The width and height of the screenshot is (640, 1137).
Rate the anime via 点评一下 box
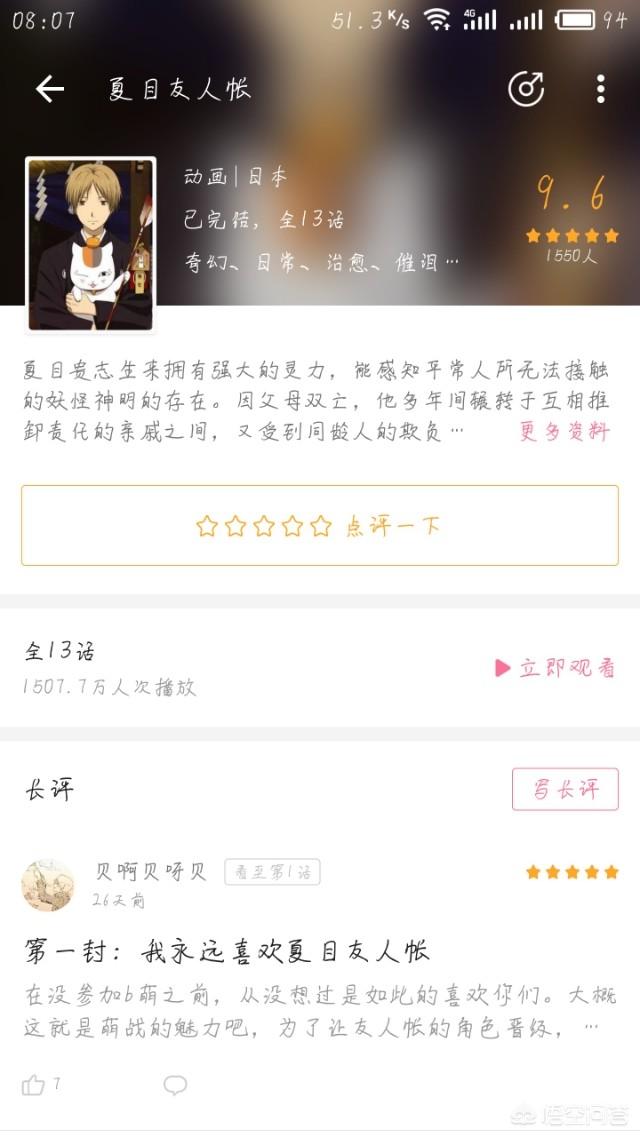click(x=320, y=525)
